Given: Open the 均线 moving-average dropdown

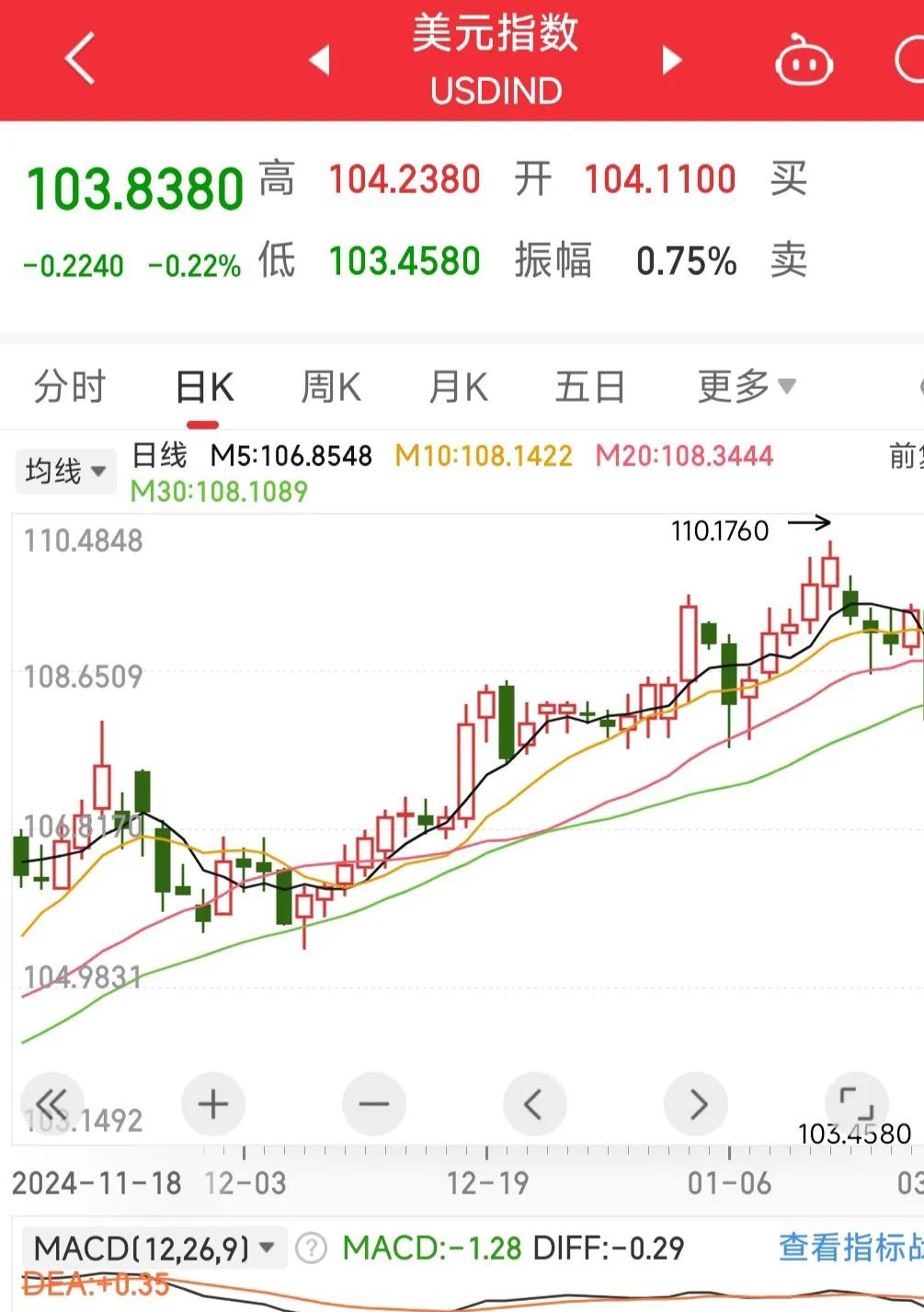Looking at the screenshot, I should coord(65,470).
